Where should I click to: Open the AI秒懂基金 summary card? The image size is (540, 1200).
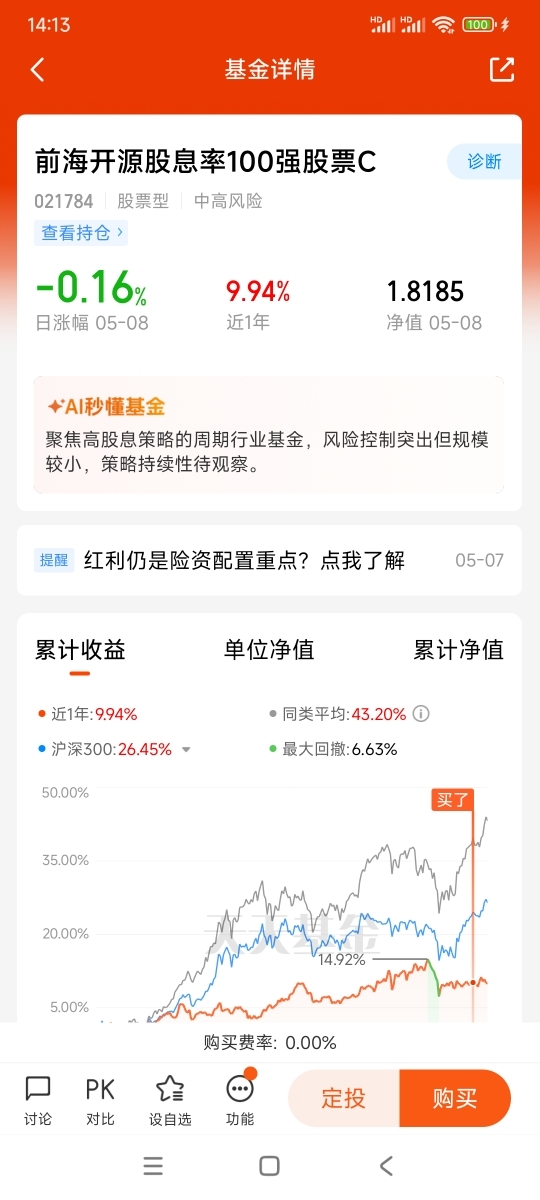(270, 434)
